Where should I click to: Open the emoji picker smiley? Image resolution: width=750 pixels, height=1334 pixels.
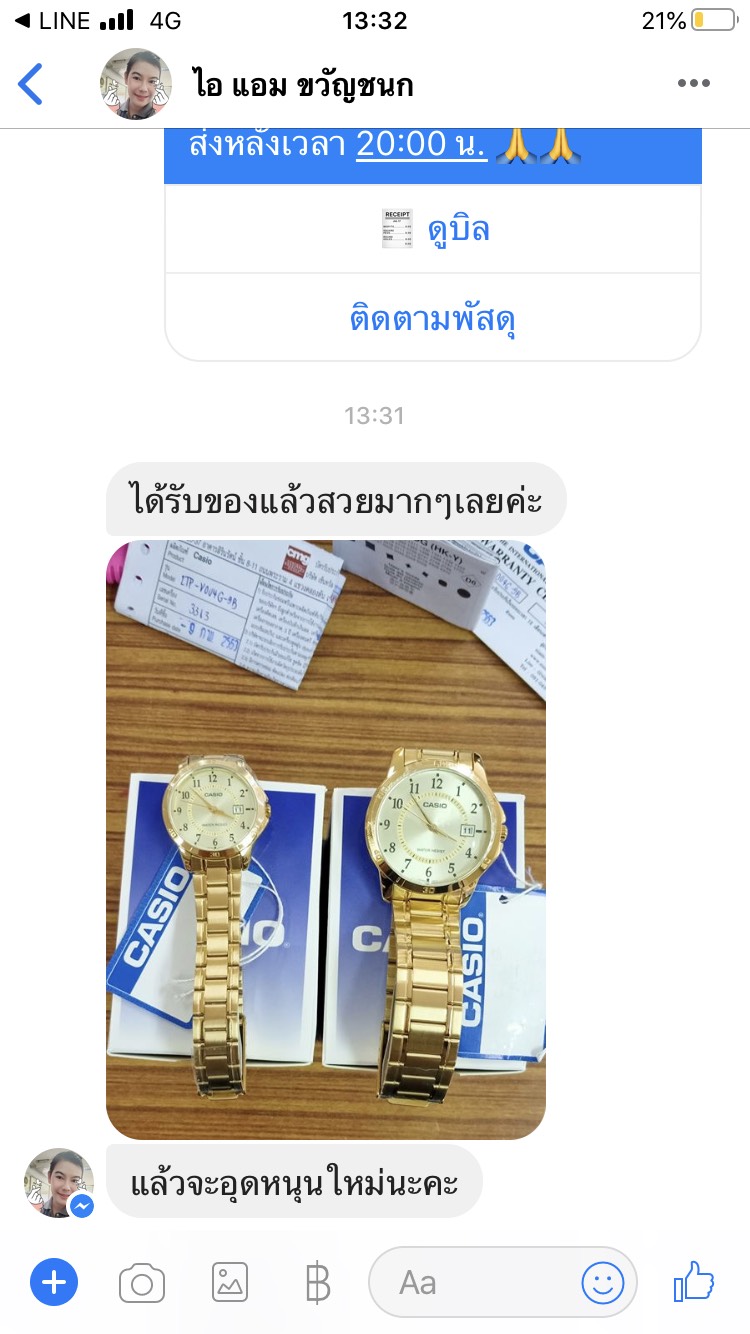tap(603, 1283)
